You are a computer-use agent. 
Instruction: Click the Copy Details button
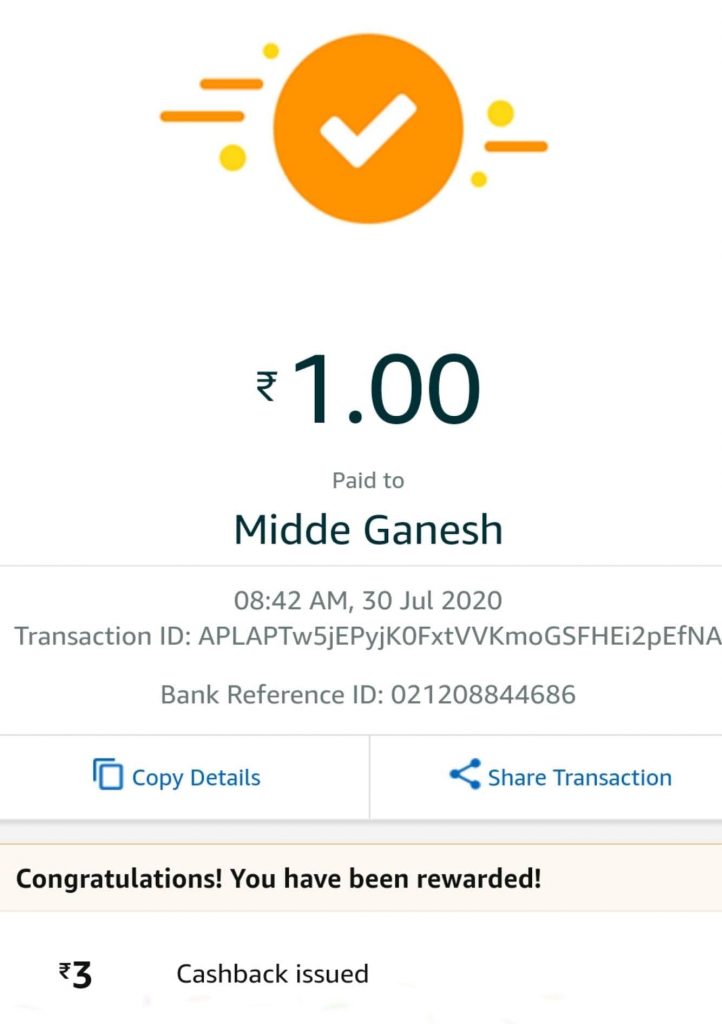point(175,776)
